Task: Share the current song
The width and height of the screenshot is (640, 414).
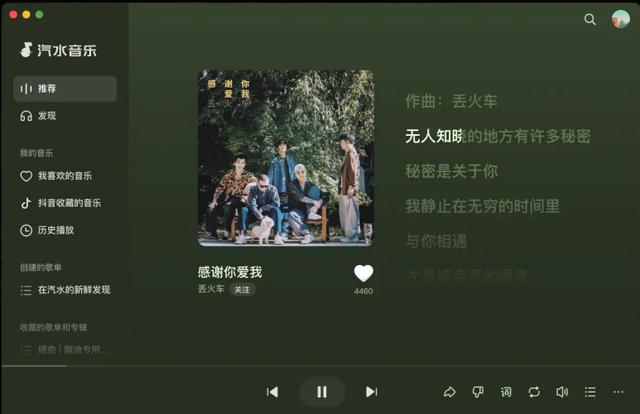Action: (x=450, y=392)
